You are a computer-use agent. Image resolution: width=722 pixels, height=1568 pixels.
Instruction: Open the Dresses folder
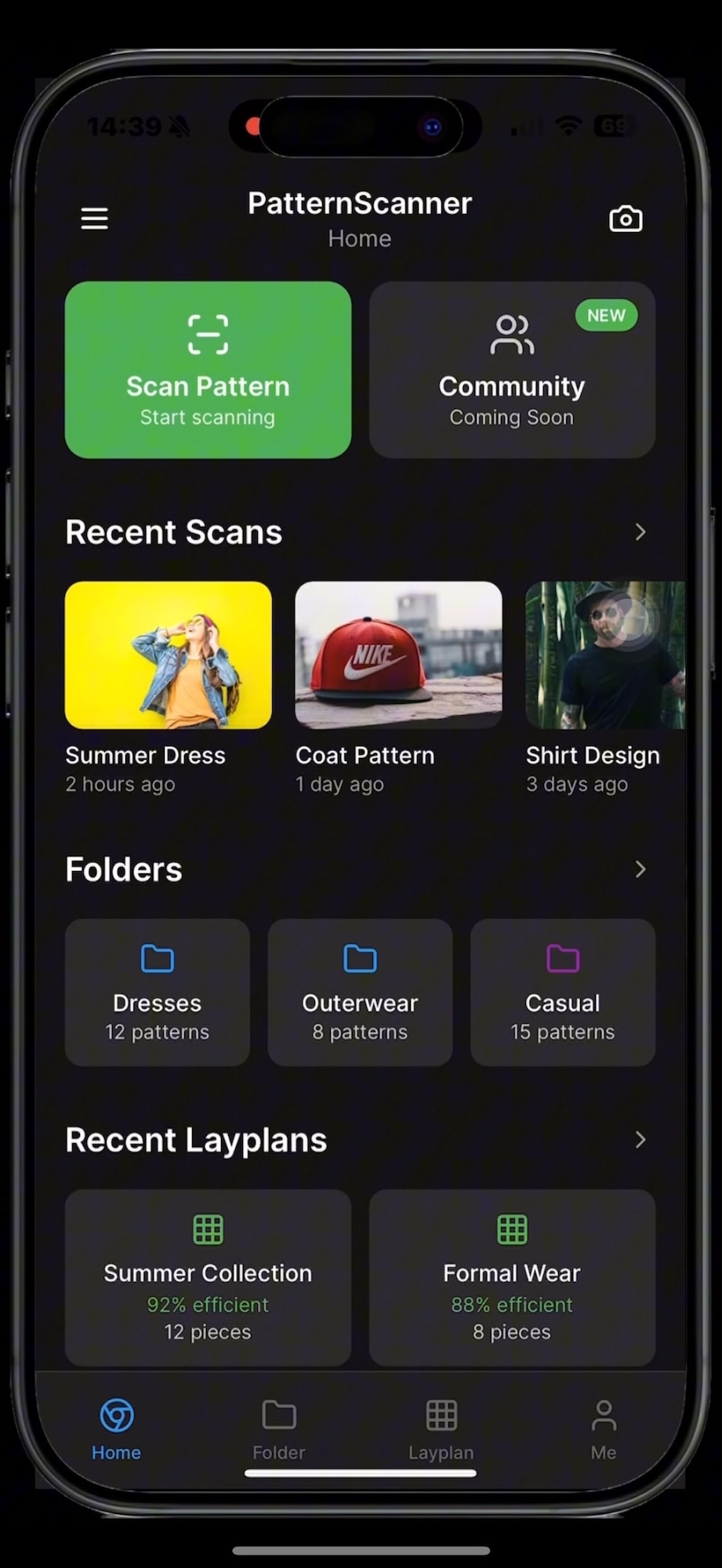[x=158, y=993]
